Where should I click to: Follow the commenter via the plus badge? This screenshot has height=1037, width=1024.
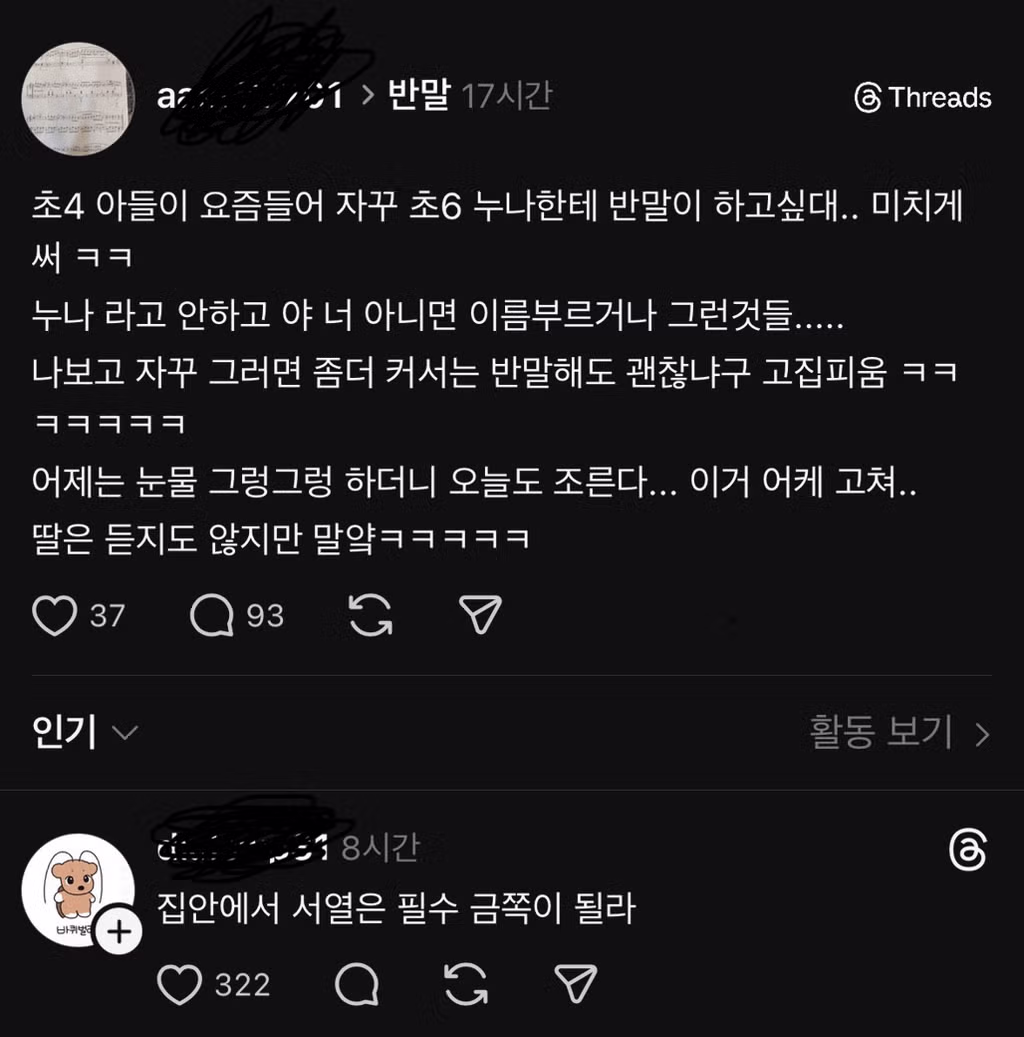[x=119, y=932]
